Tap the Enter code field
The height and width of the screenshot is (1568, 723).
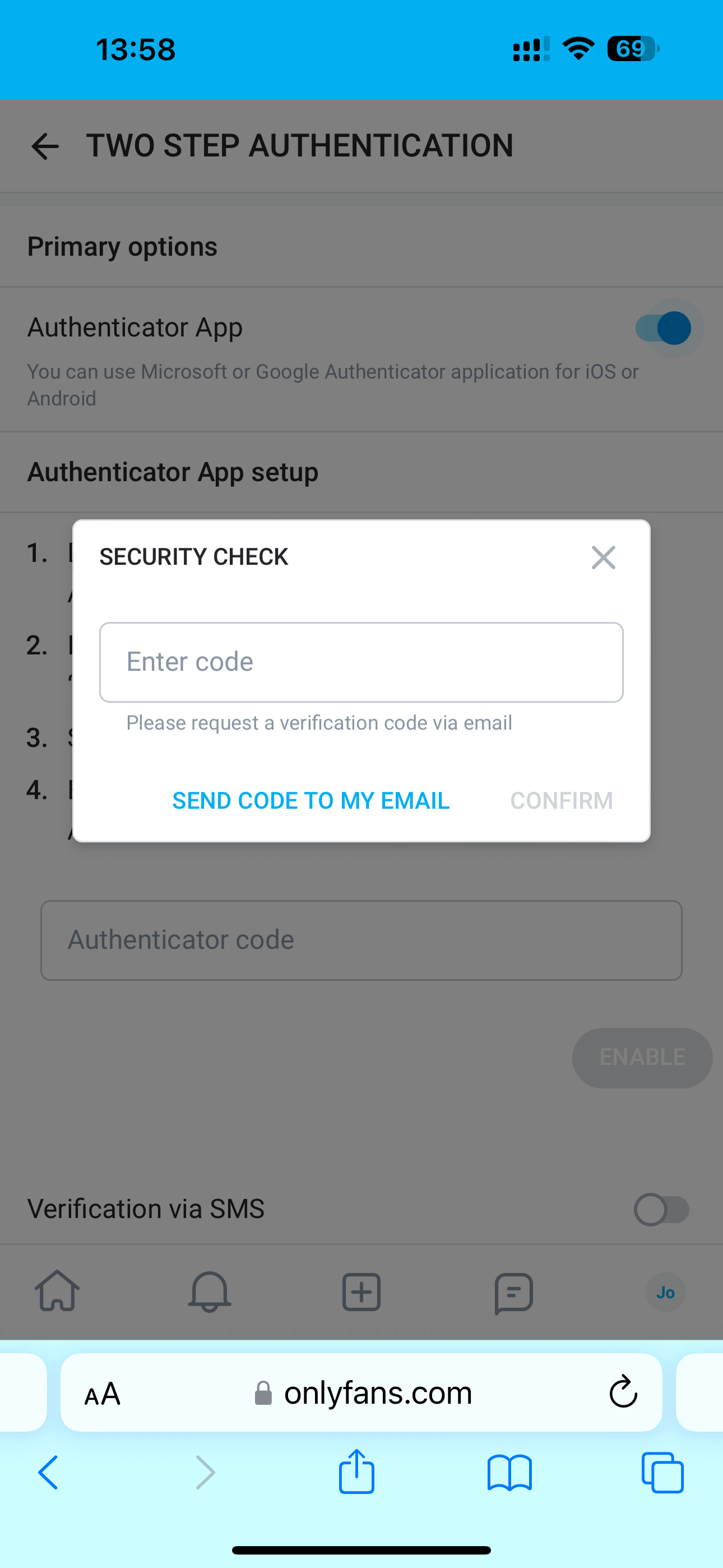point(361,662)
